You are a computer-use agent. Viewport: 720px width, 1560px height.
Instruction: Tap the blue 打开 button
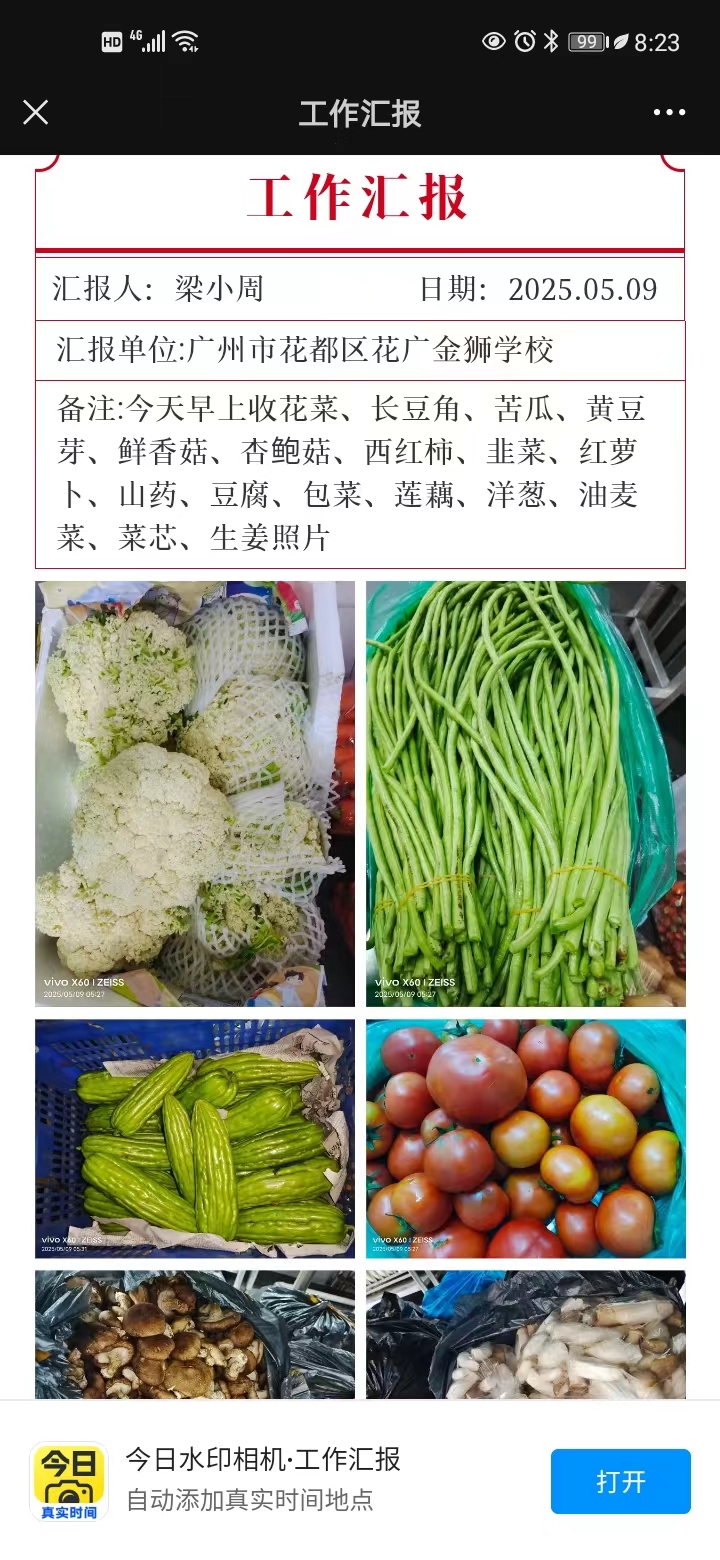tap(620, 1481)
